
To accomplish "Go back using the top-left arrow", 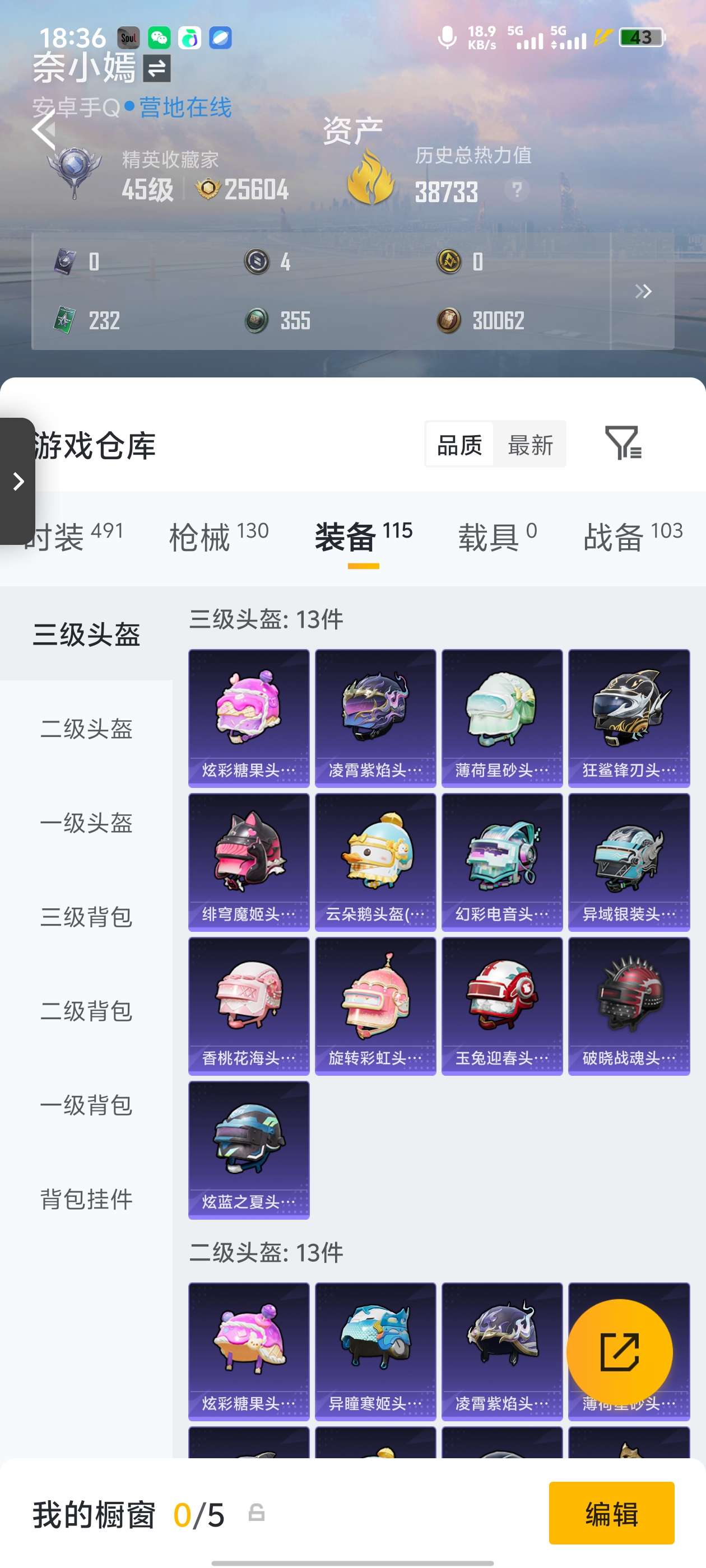I will click(44, 129).
